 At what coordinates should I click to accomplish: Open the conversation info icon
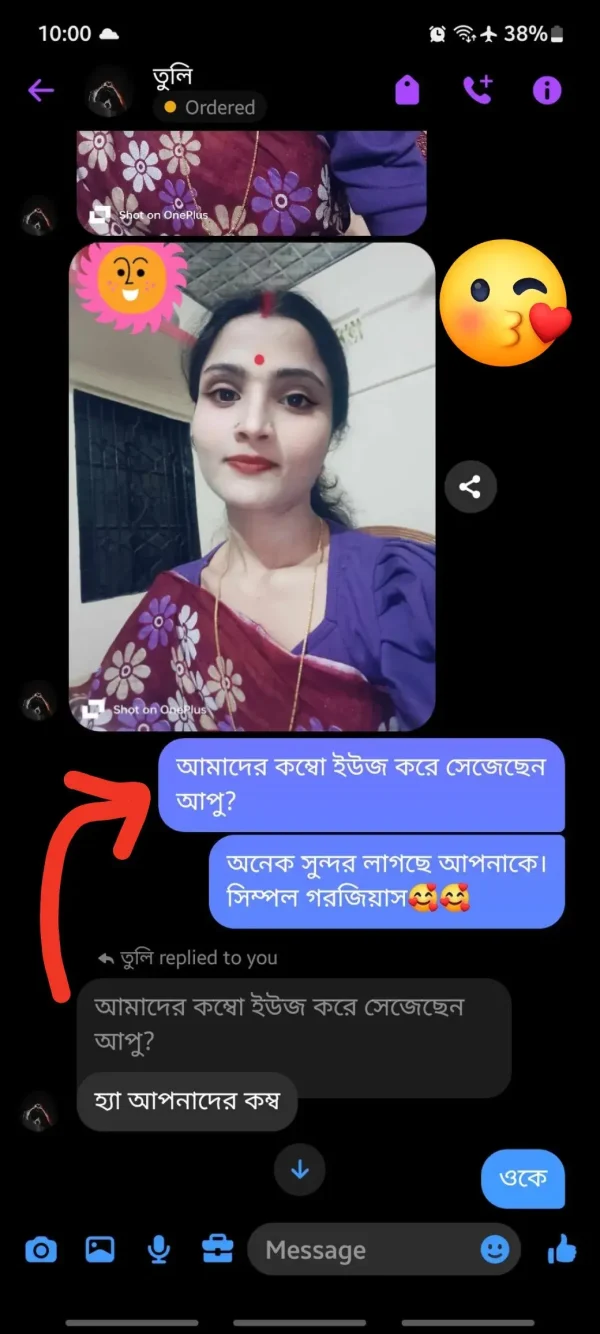[x=546, y=91]
